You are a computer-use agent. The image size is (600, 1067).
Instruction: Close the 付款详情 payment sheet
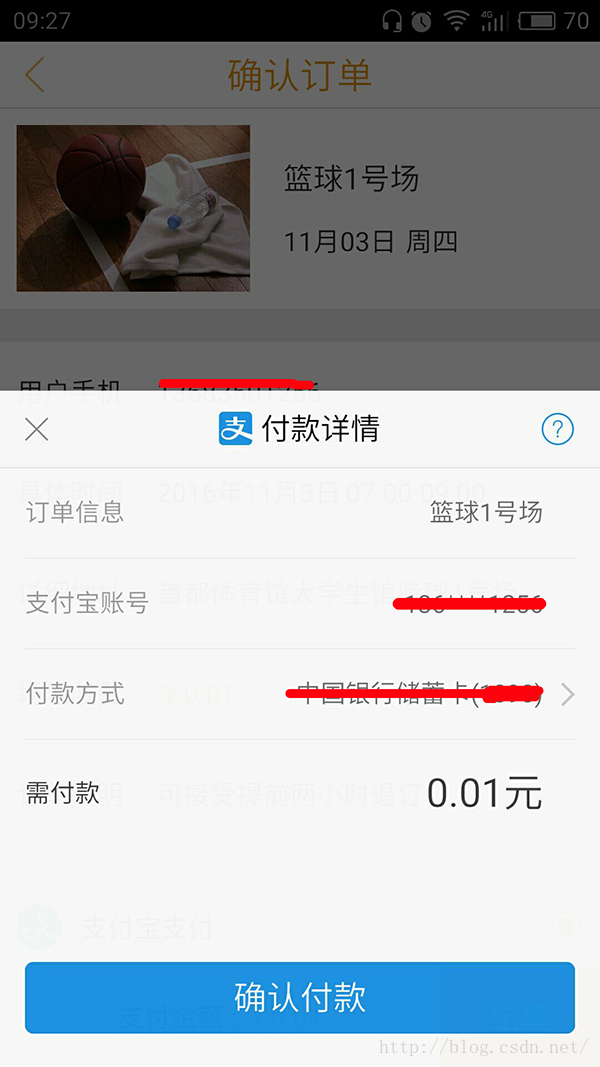37,429
